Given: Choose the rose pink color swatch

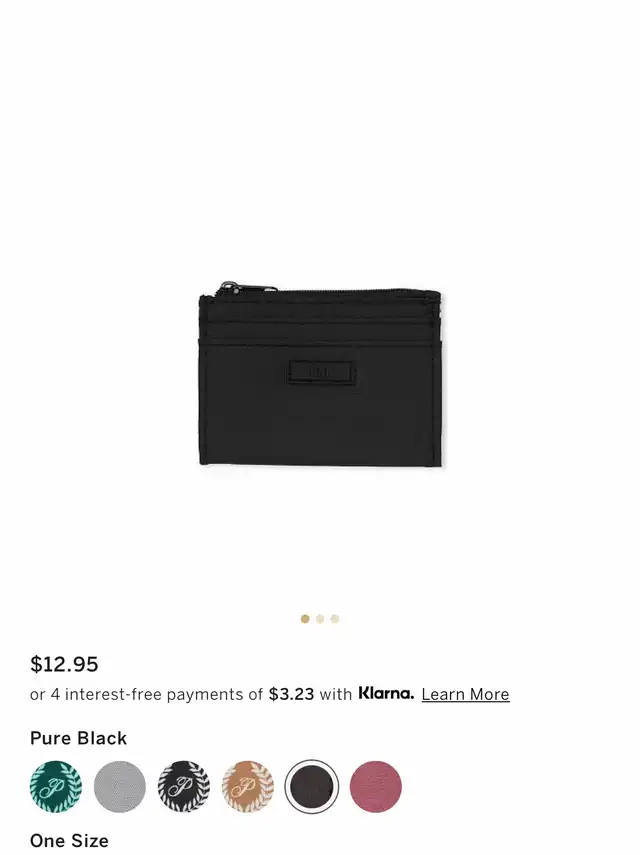Looking at the screenshot, I should click(376, 787).
